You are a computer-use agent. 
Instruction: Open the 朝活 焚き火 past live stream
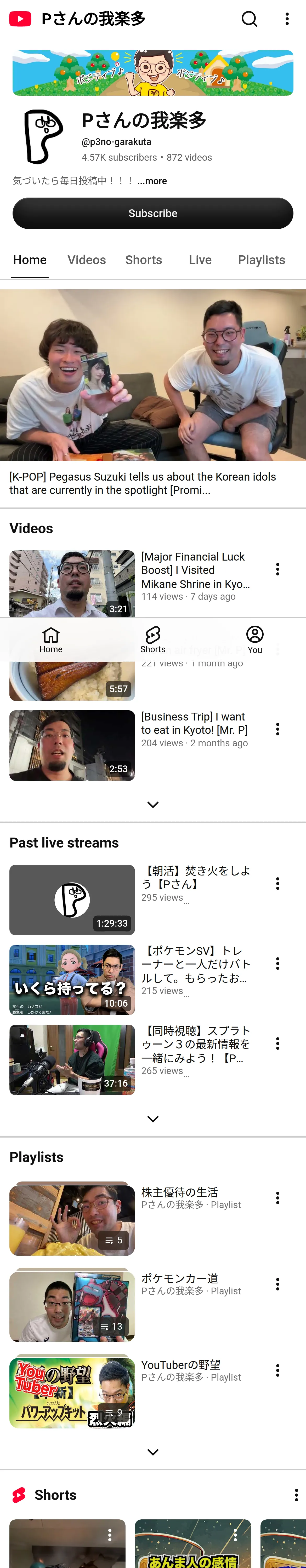tap(72, 900)
